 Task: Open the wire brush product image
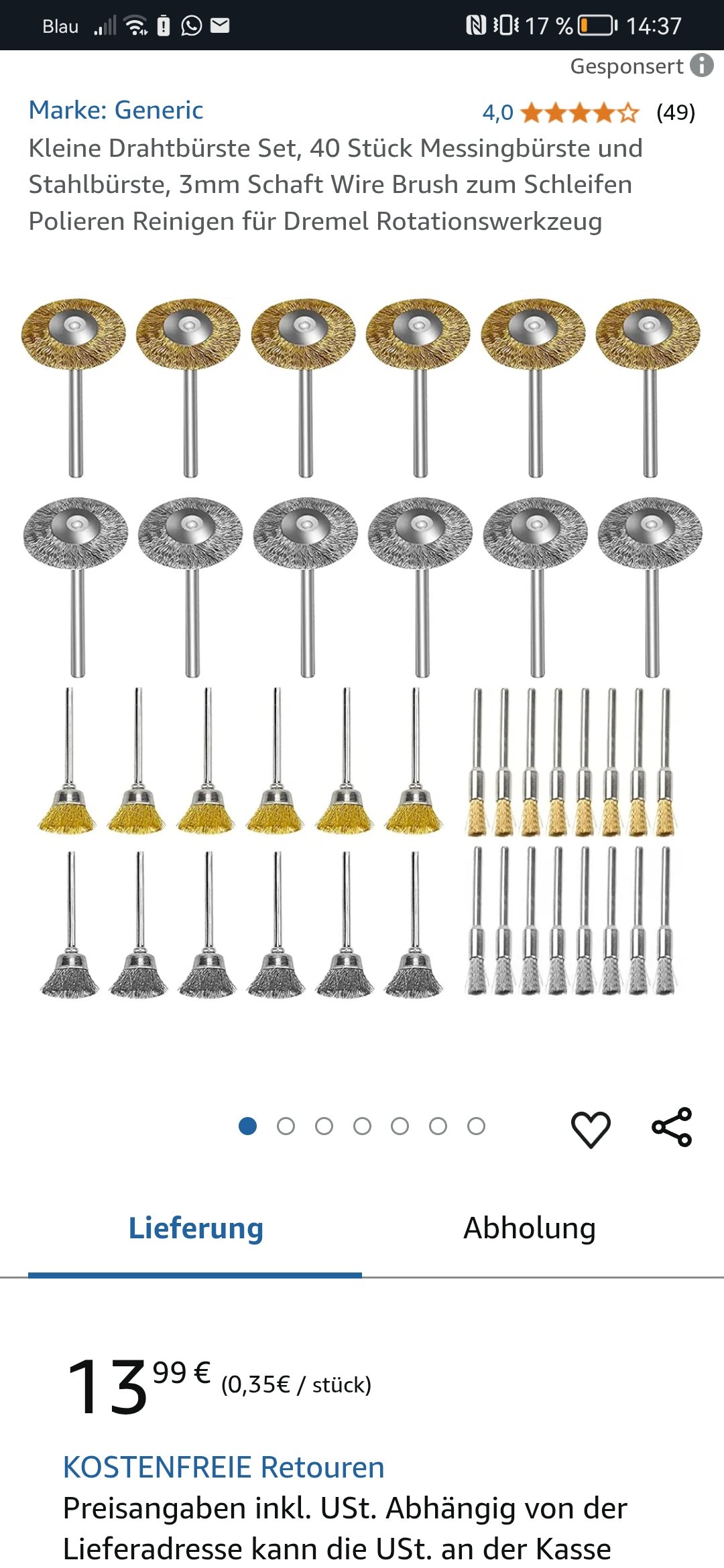point(362,647)
